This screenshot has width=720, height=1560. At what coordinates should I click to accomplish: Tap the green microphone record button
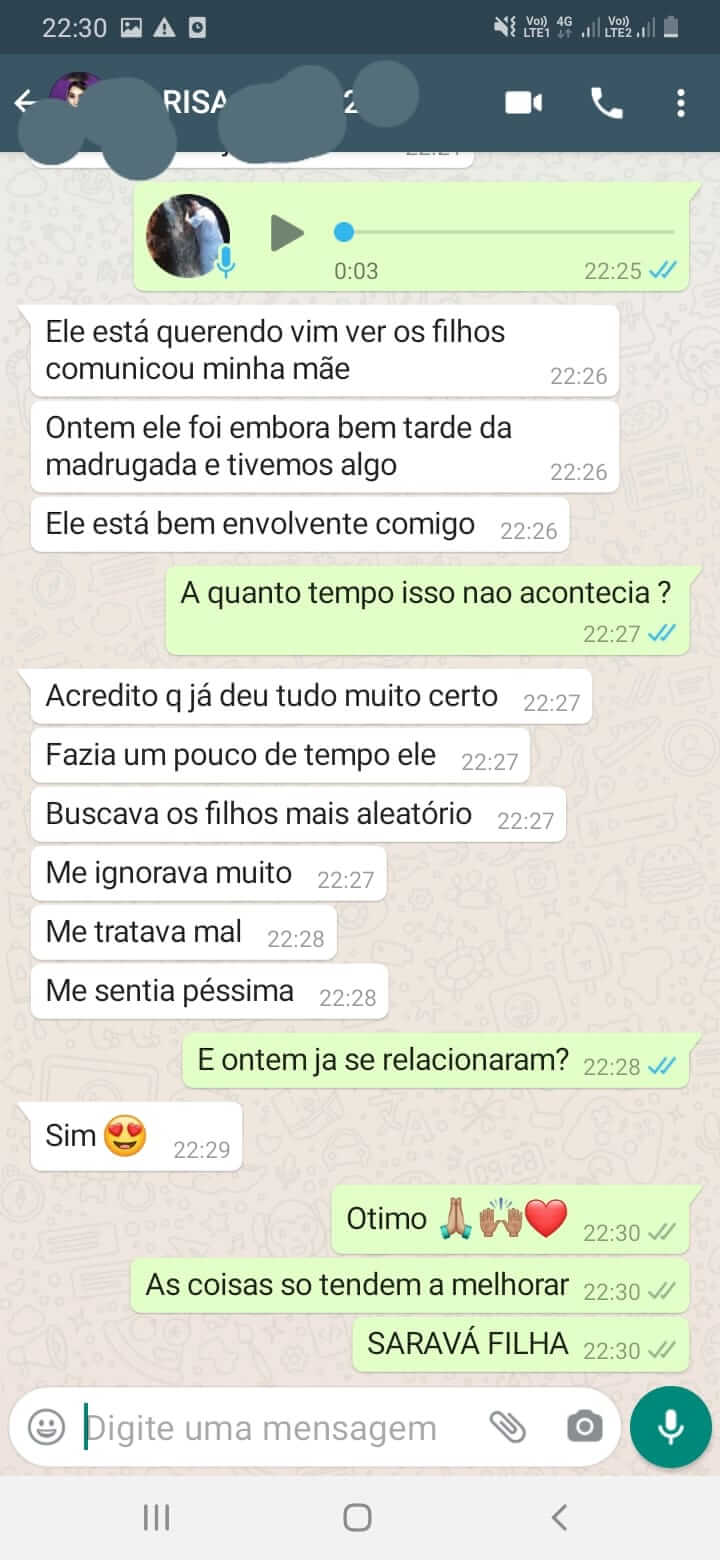click(x=671, y=1427)
